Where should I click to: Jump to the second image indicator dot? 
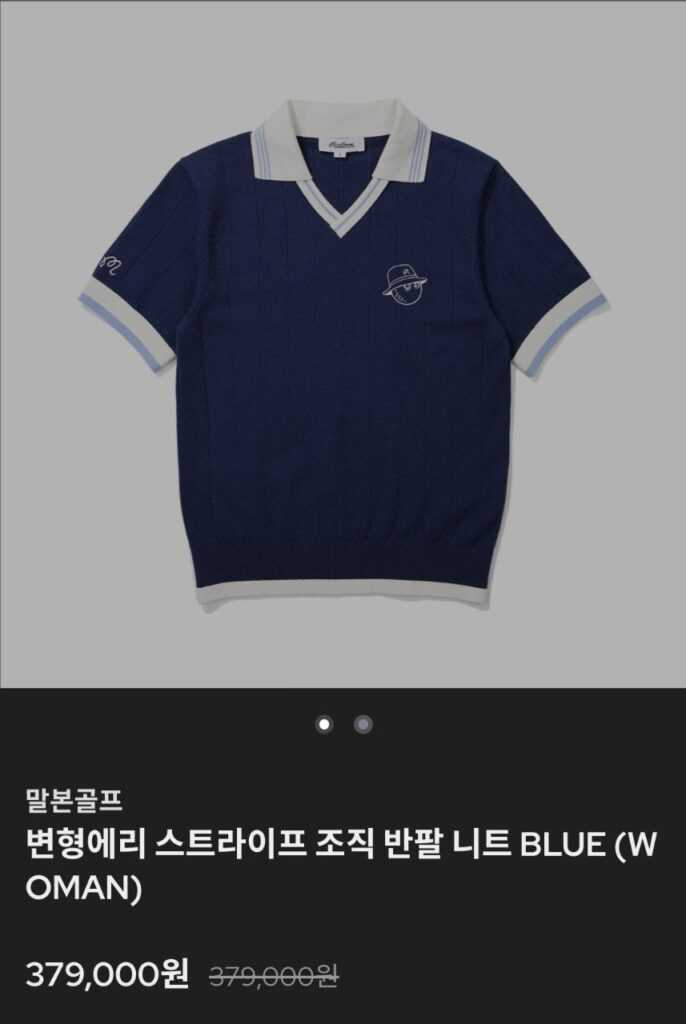pos(364,724)
